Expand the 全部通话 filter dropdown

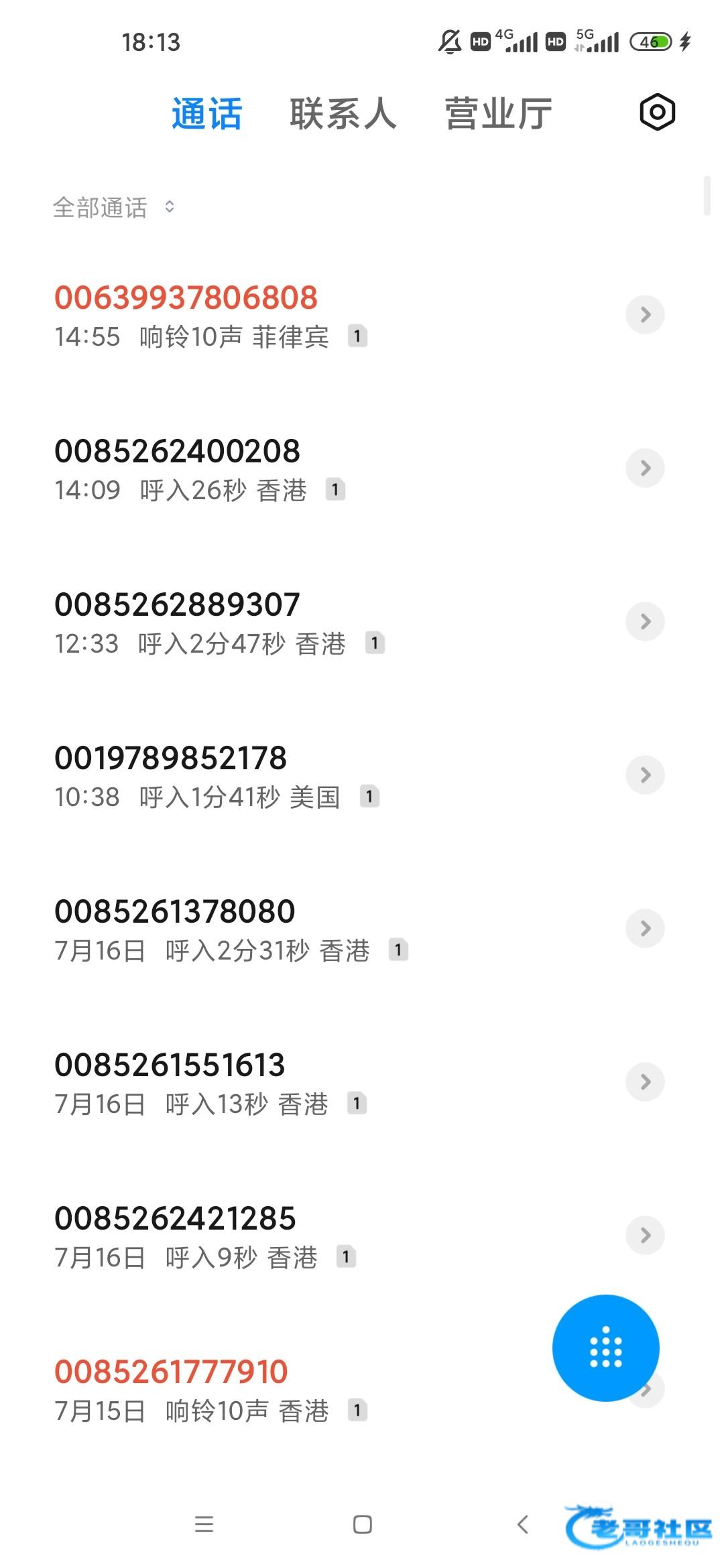pyautogui.click(x=114, y=208)
